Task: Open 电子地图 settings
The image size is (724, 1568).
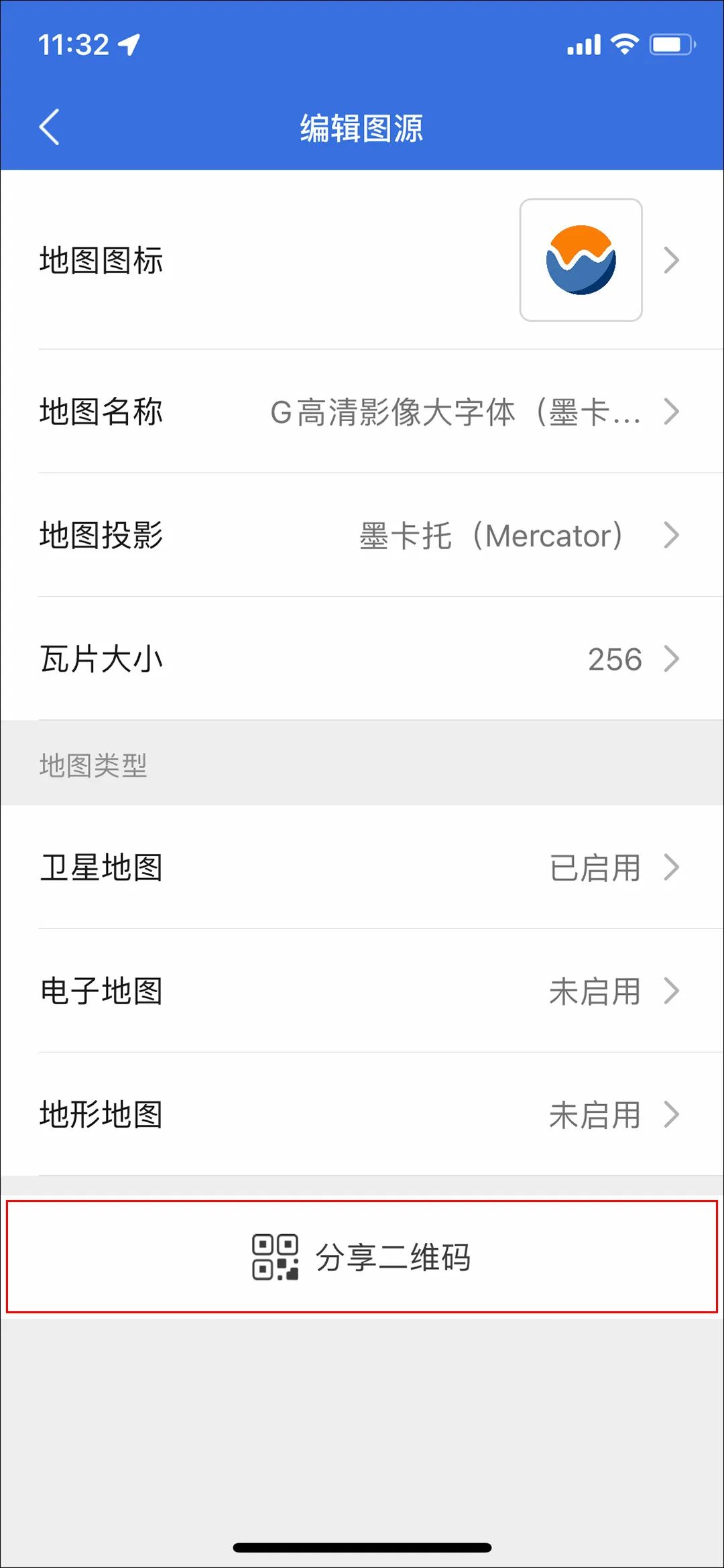Action: coord(362,991)
